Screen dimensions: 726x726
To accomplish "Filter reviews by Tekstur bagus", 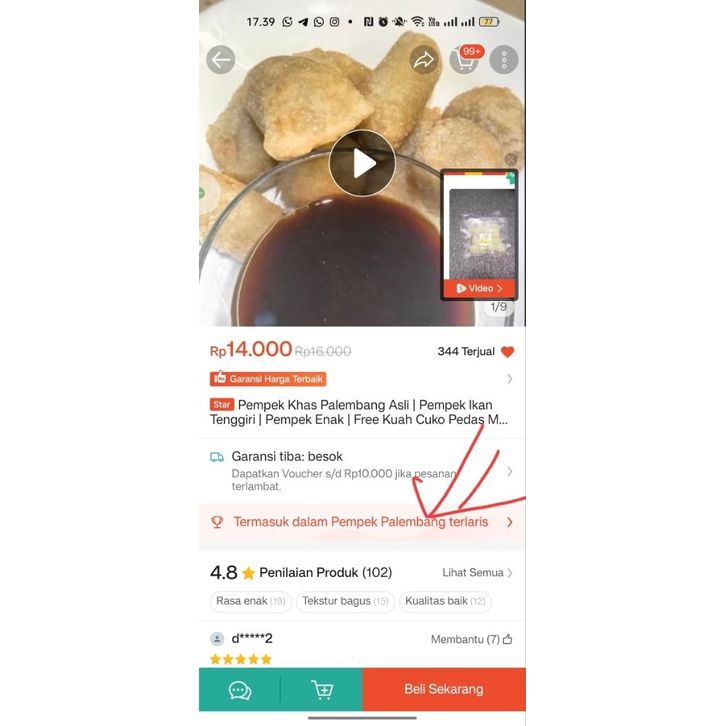I will pyautogui.click(x=345, y=601).
